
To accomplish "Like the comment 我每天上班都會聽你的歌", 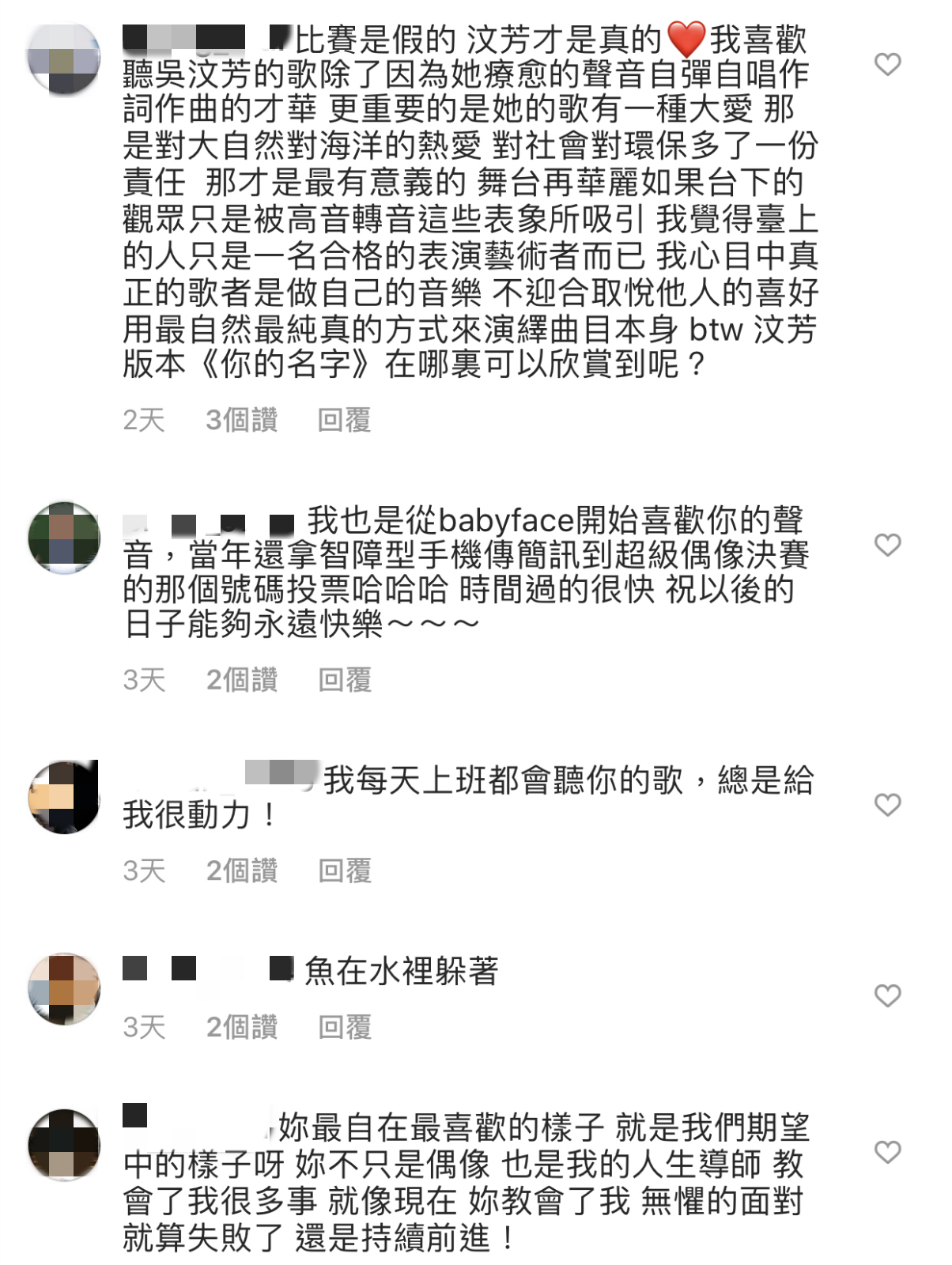I will point(887,805).
